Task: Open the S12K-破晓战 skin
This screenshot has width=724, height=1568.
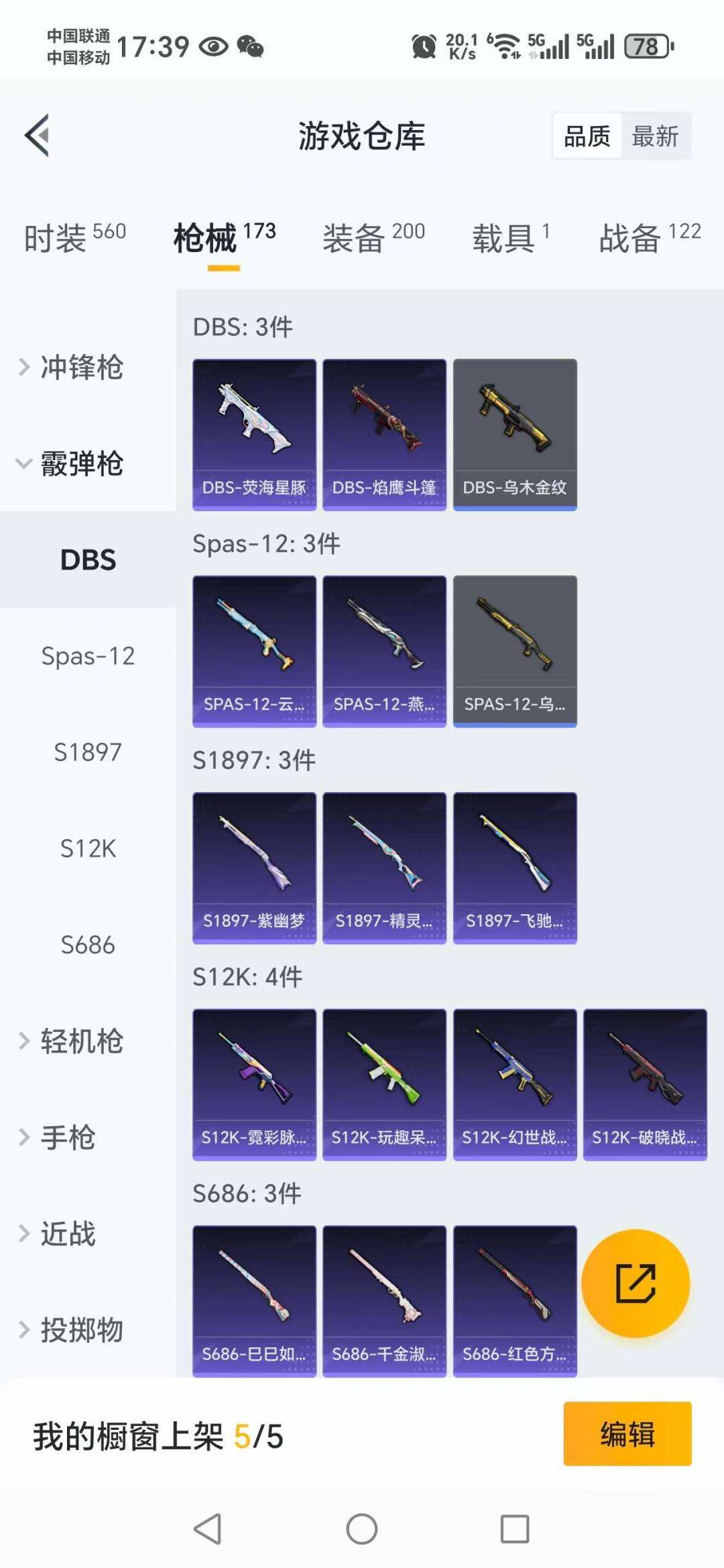Action: click(644, 1084)
